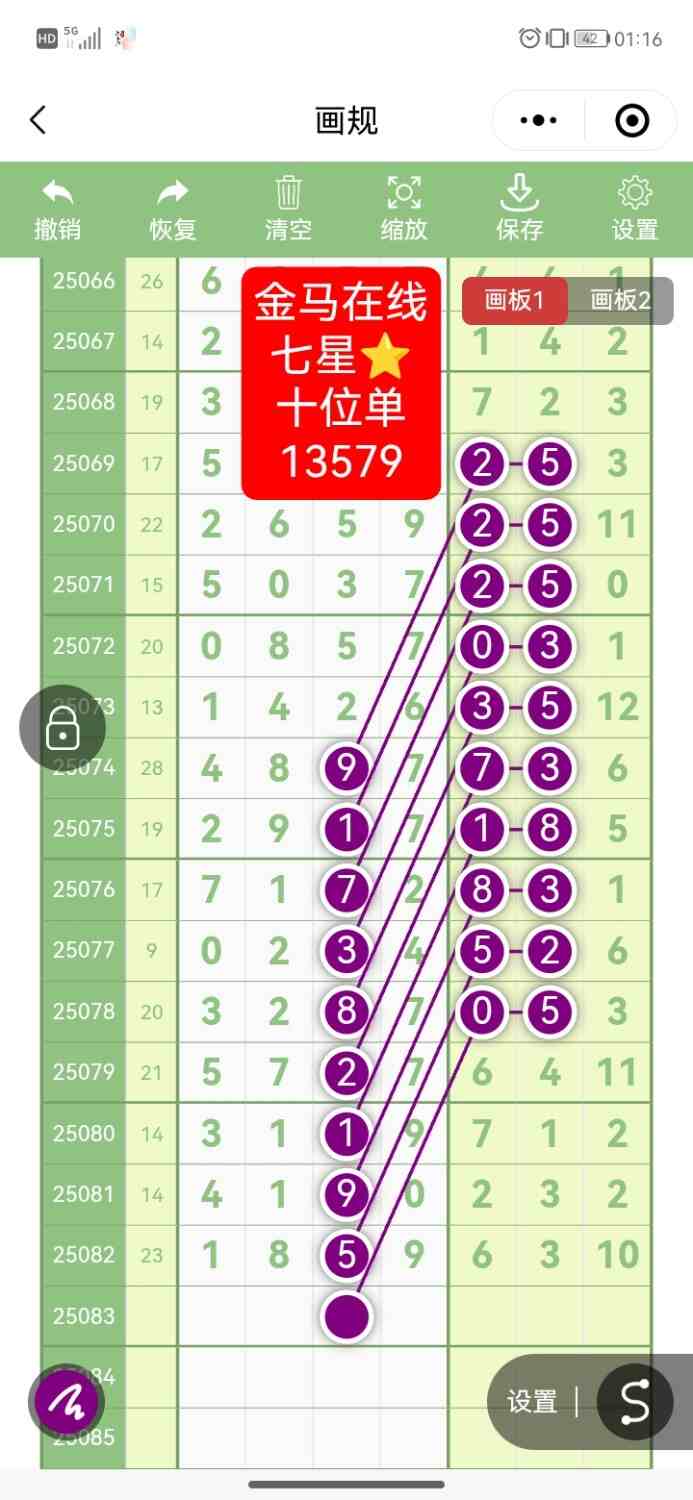Switch to 画板1

pyautogui.click(x=514, y=301)
